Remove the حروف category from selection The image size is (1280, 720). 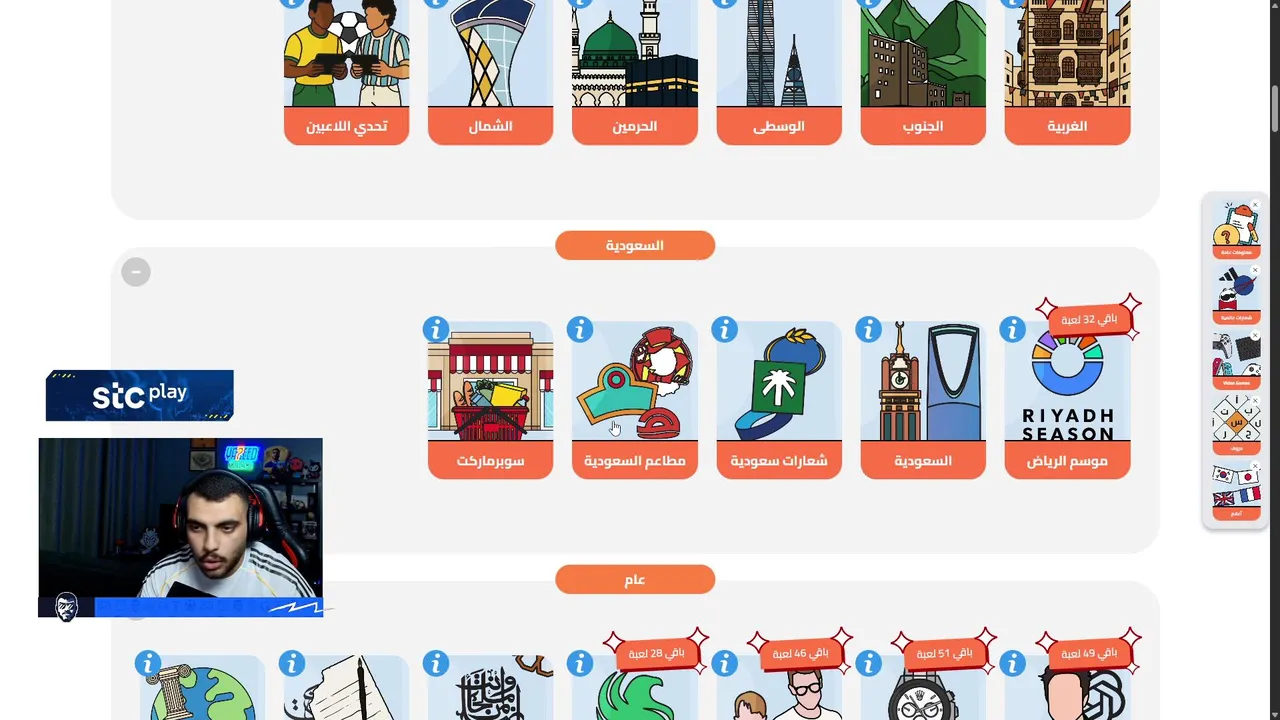point(1256,401)
